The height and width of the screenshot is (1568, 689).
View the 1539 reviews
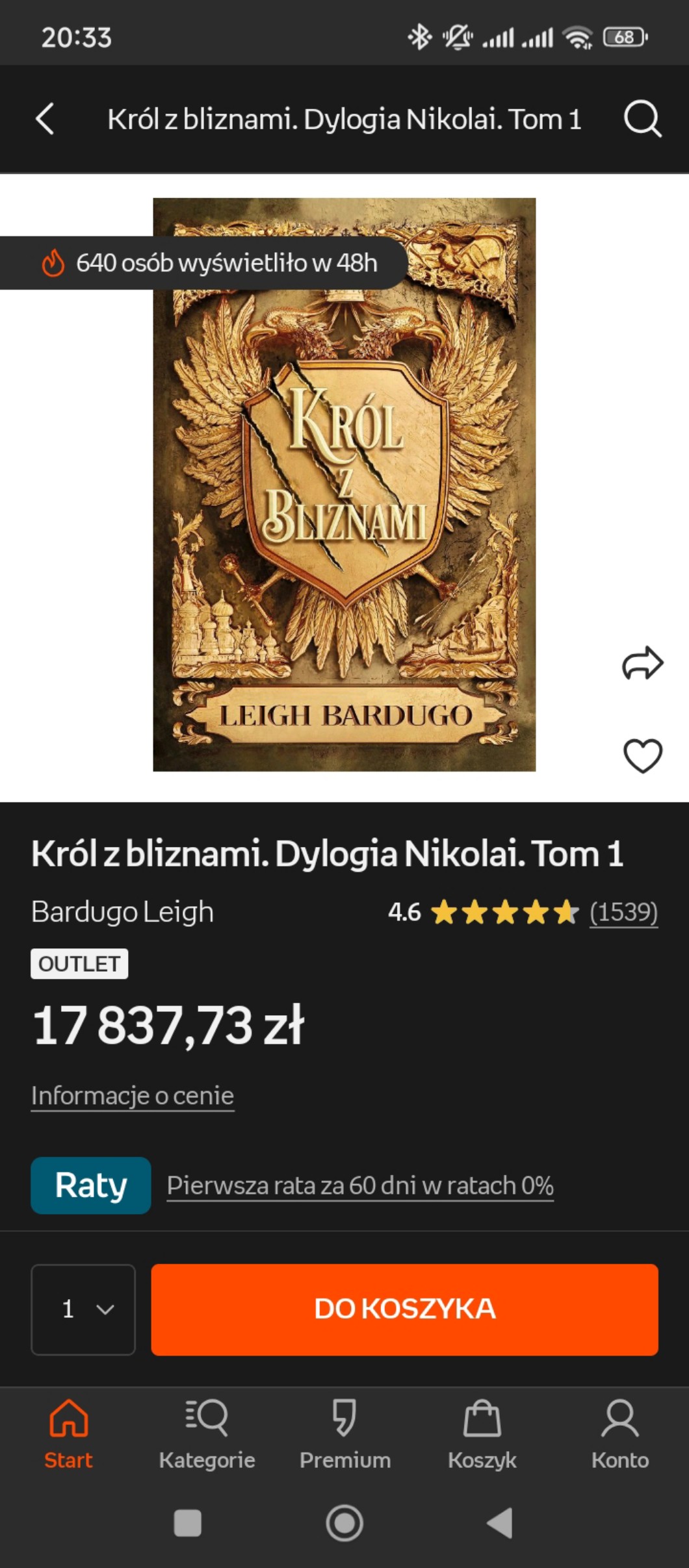click(623, 912)
